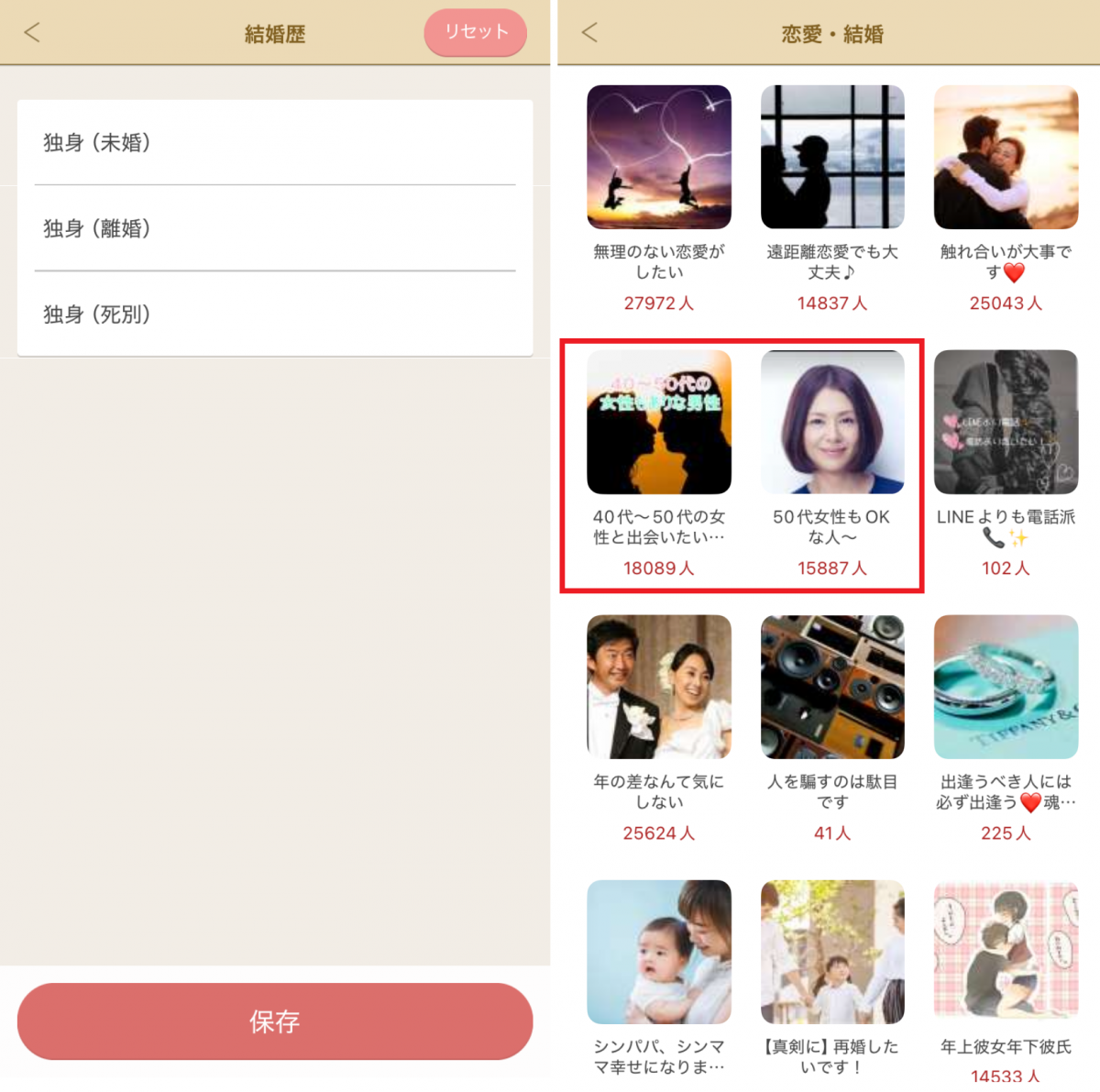
Task: Open the 遠距離恋愛でも大丈夫 community
Action: 831,158
